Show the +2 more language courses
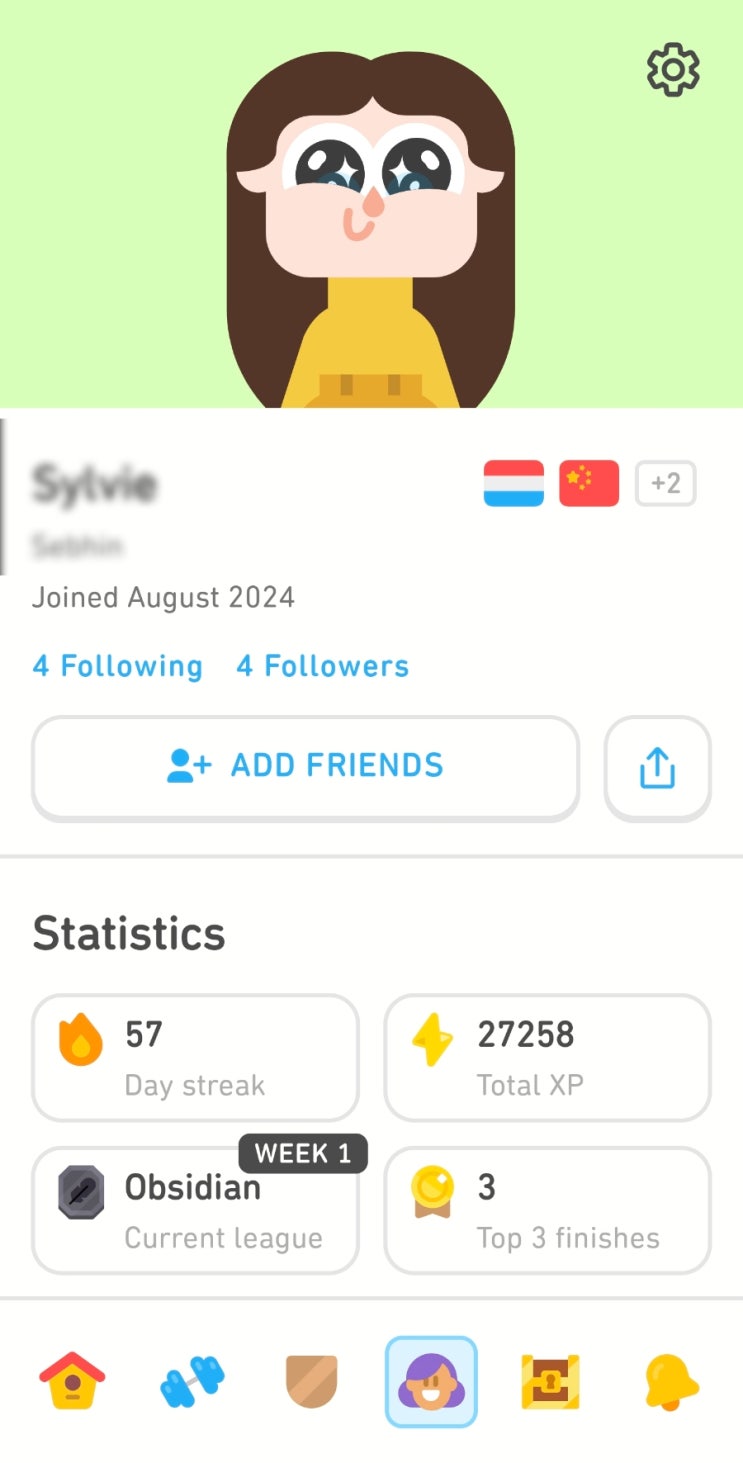The width and height of the screenshot is (743, 1463). point(665,484)
